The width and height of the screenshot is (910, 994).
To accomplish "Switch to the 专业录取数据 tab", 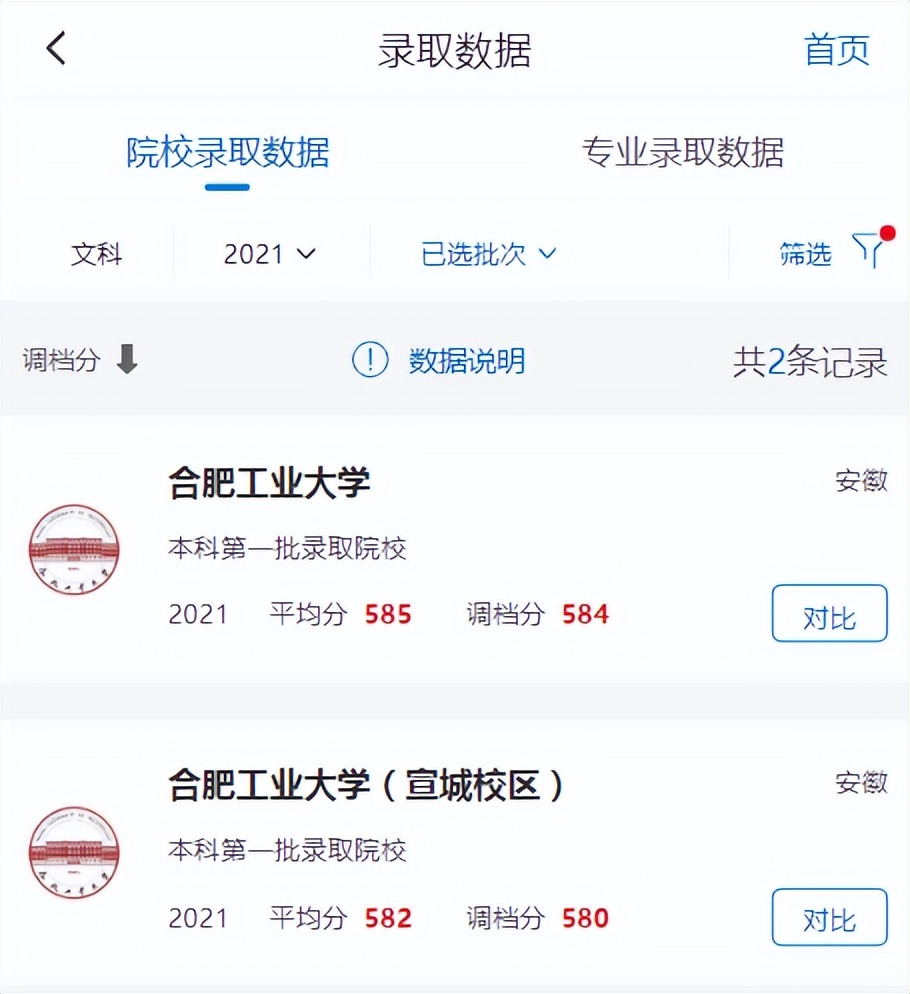I will (685, 152).
